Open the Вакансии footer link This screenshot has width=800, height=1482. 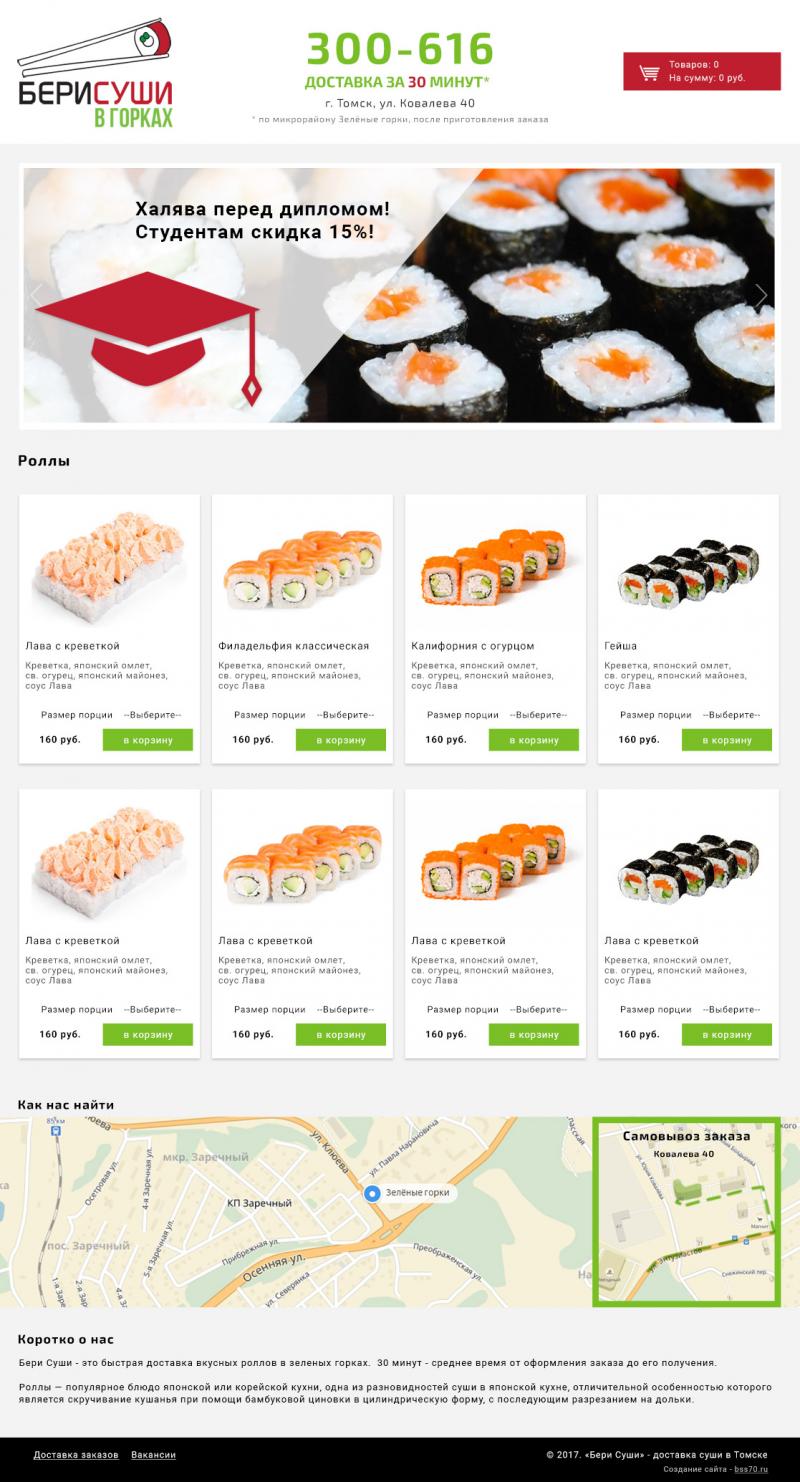[153, 1455]
